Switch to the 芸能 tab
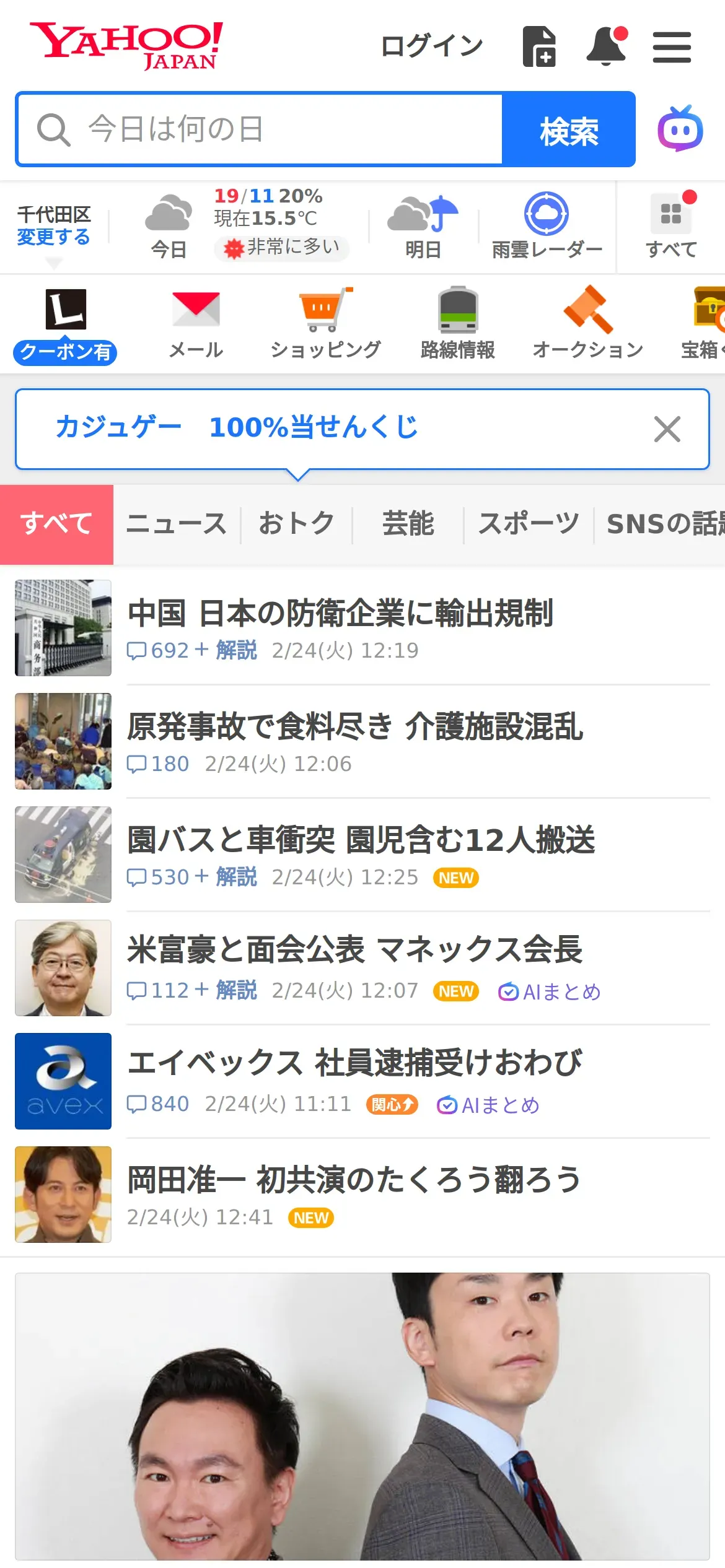Screen dimensions: 725x1568 408,524
